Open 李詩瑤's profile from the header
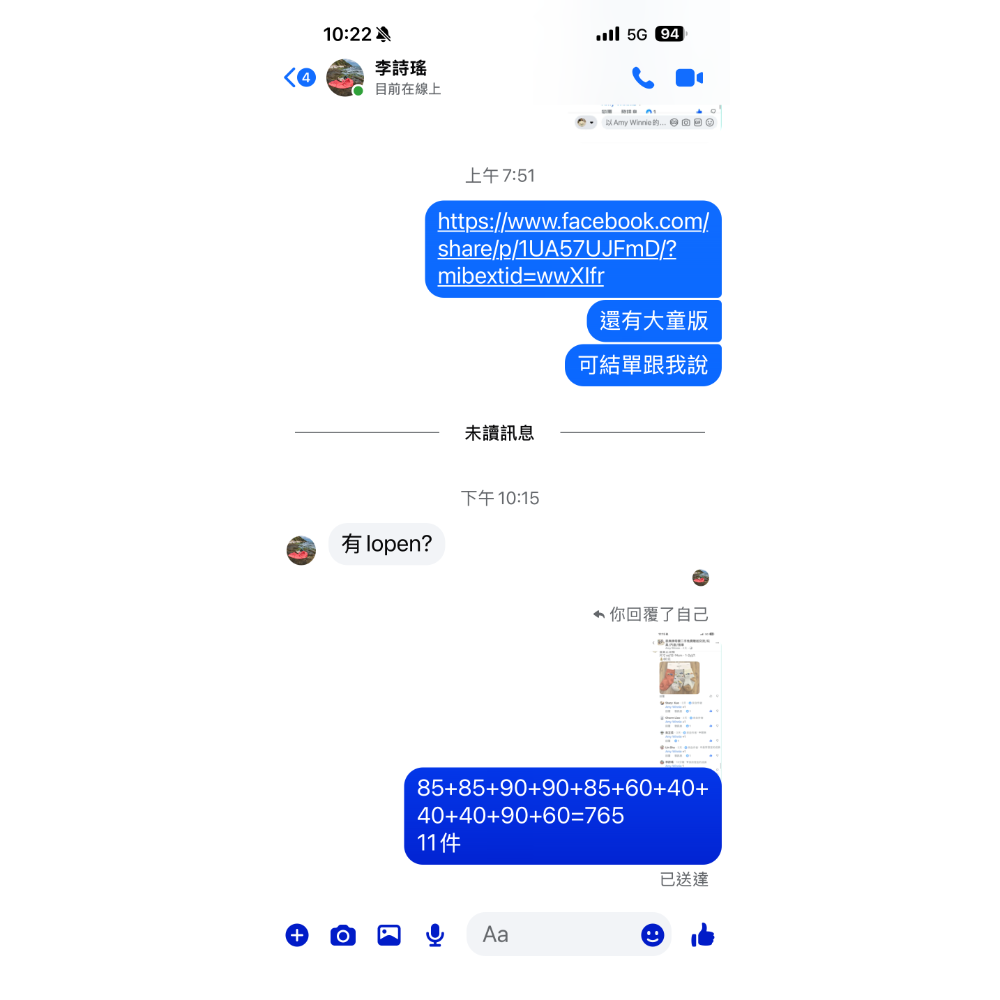Image resolution: width=1000 pixels, height=1000 pixels. click(400, 77)
